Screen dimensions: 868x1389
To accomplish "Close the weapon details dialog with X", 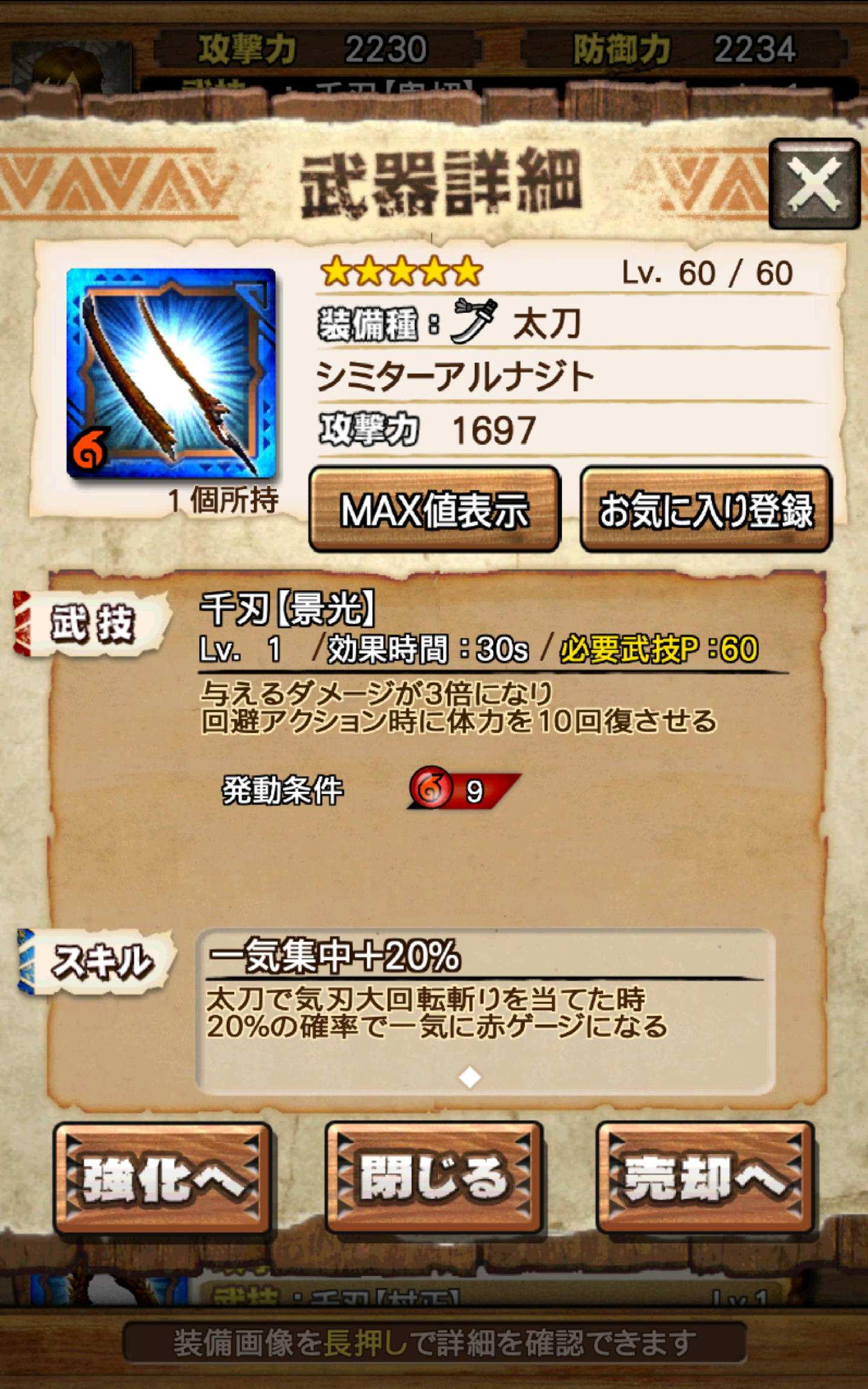I will [x=814, y=183].
